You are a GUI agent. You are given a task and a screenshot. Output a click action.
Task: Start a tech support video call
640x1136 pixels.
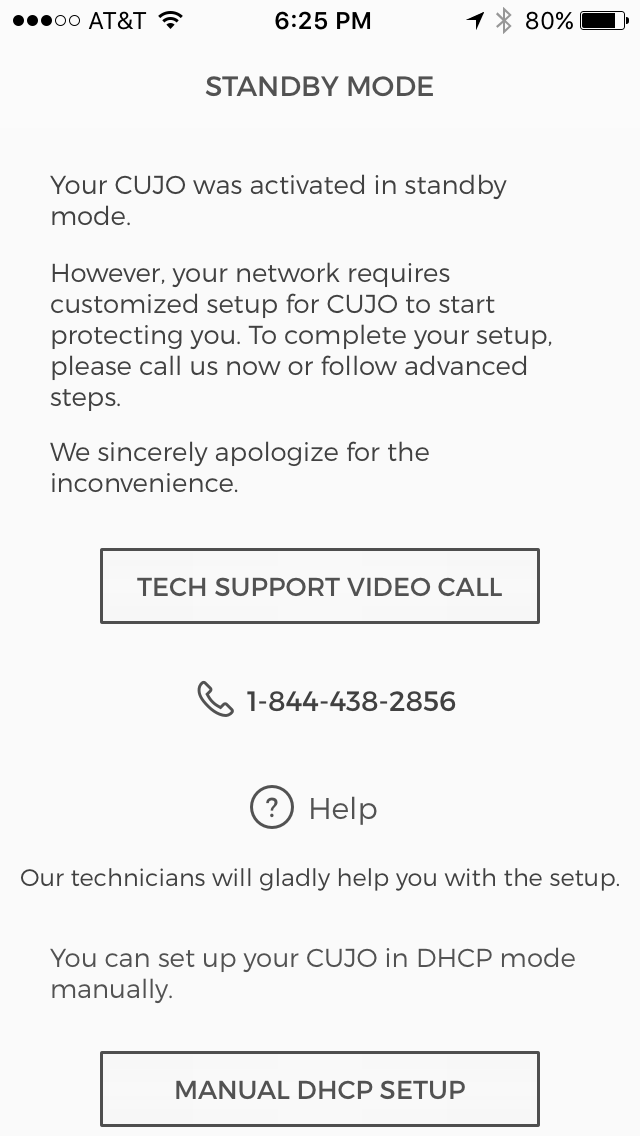point(320,586)
